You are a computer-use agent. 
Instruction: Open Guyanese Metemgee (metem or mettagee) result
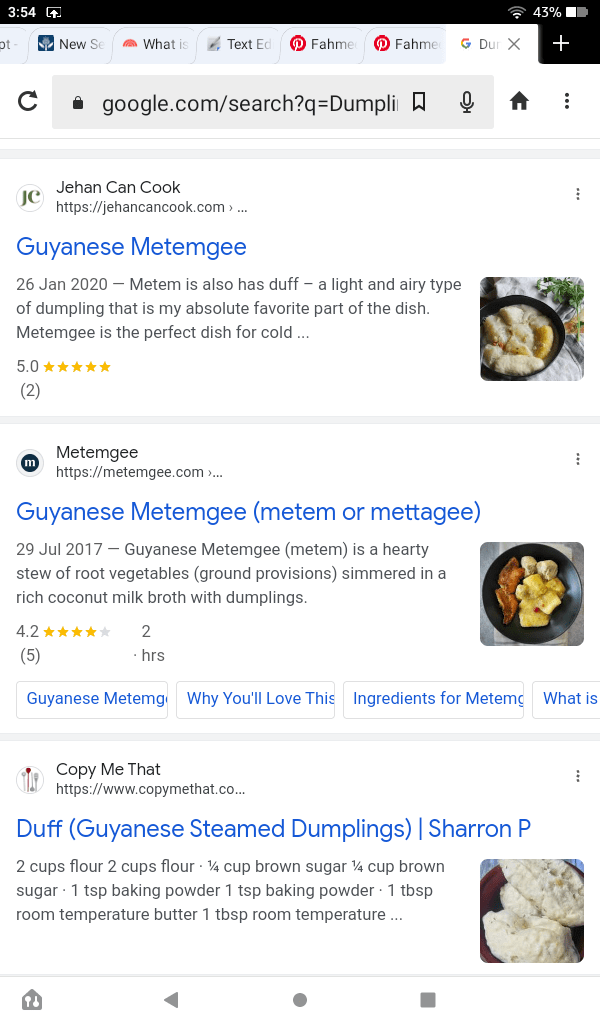click(248, 512)
